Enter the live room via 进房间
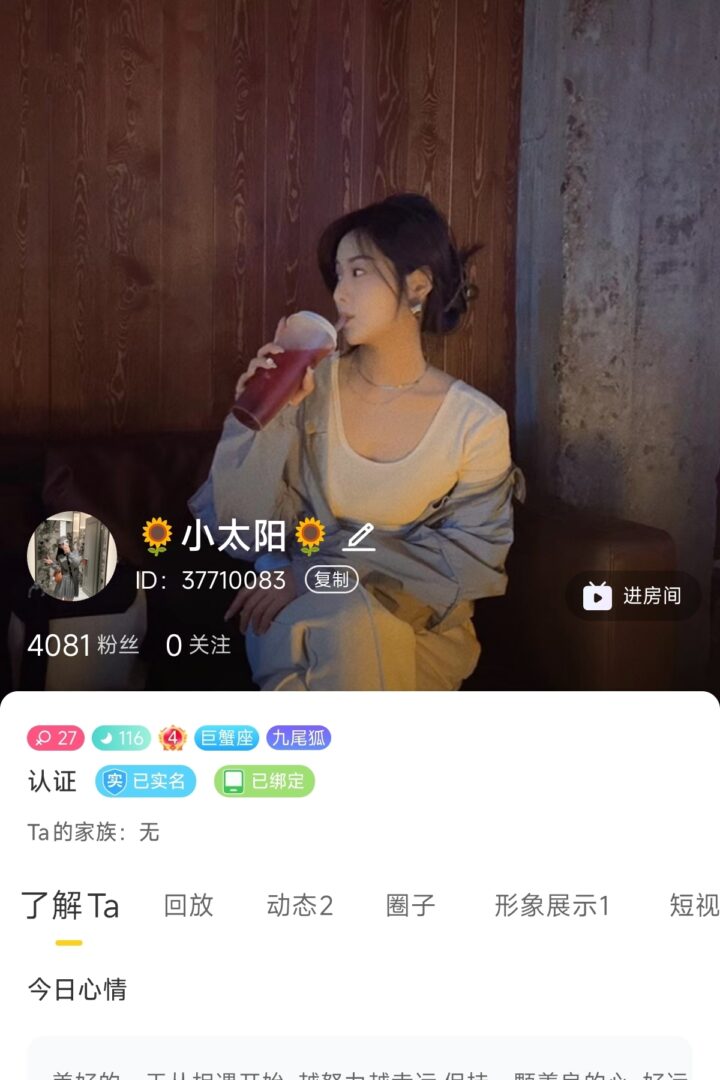This screenshot has height=1080, width=720. click(632, 596)
